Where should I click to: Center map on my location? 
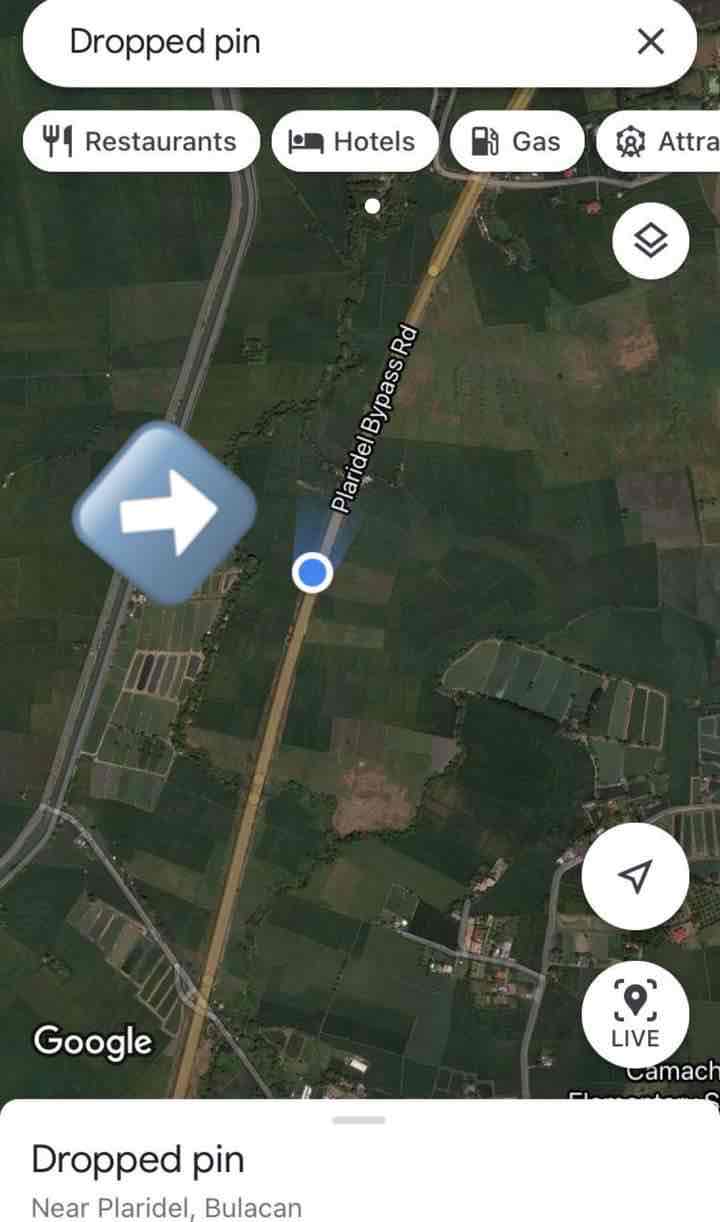(x=635, y=877)
